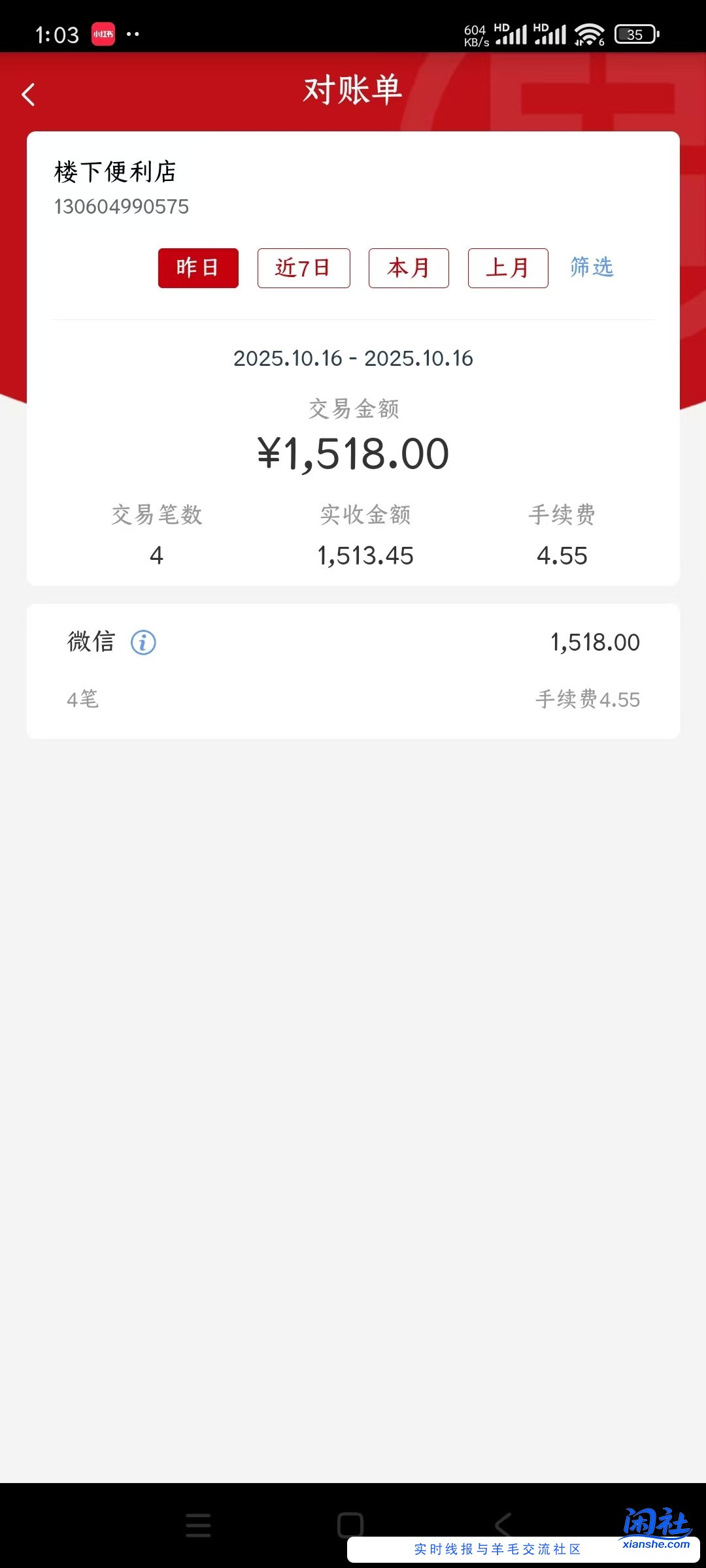Viewport: 706px width, 1568px height.
Task: Select the 昨日 date filter
Action: point(198,267)
